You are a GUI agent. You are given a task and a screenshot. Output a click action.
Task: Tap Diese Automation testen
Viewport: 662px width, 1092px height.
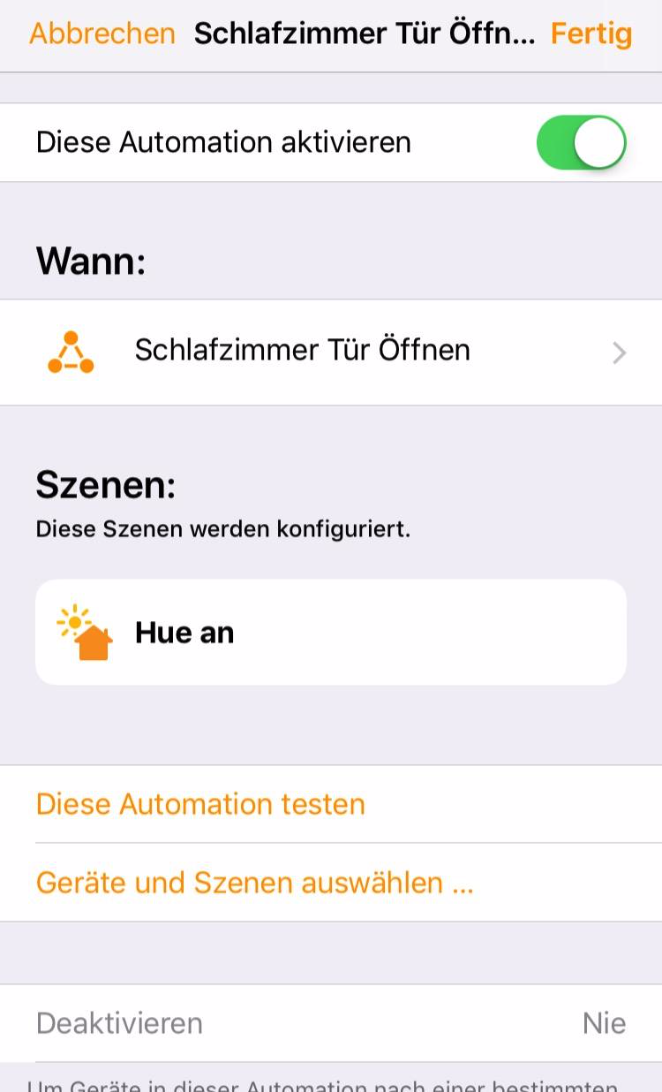(201, 804)
